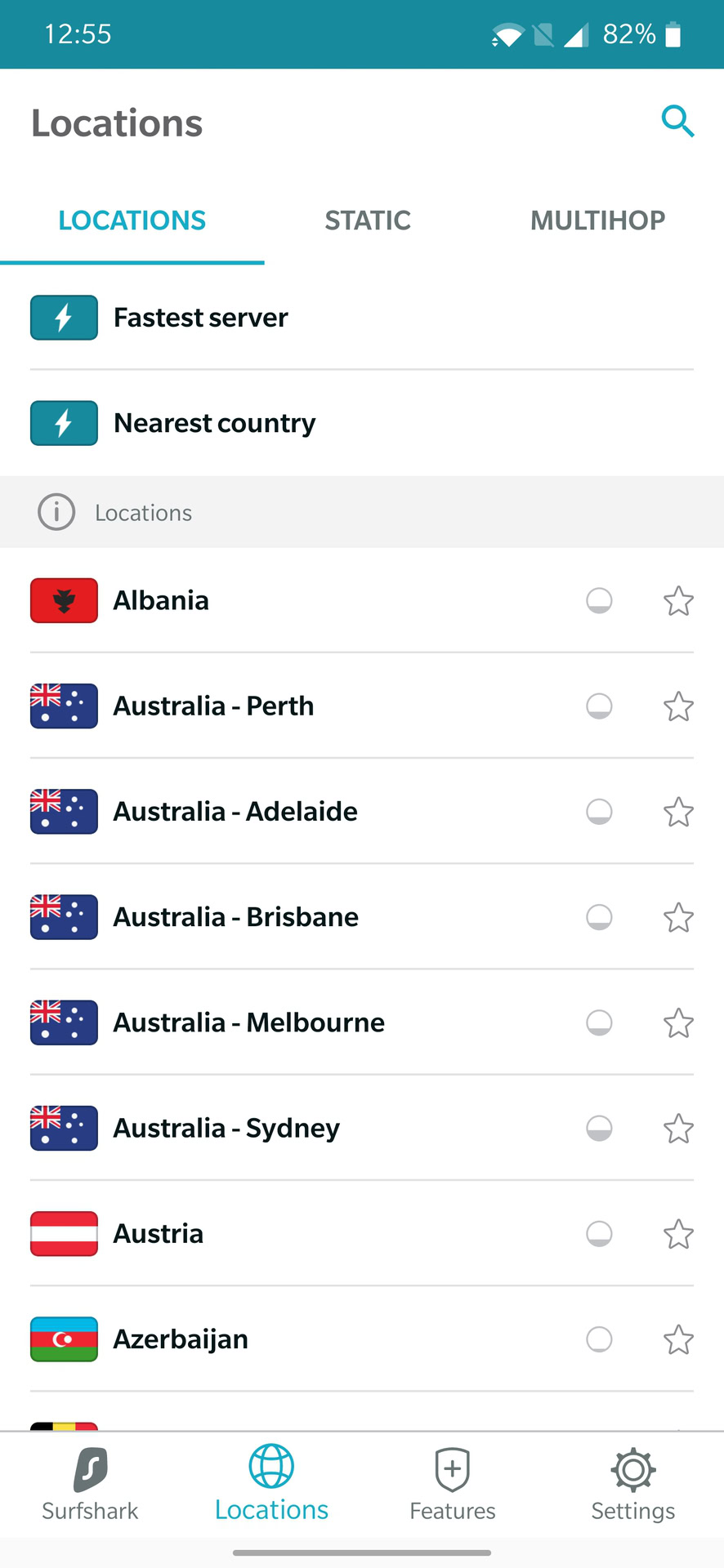This screenshot has width=724, height=1568.
Task: Star the Australia - Perth location
Action: pos(678,706)
